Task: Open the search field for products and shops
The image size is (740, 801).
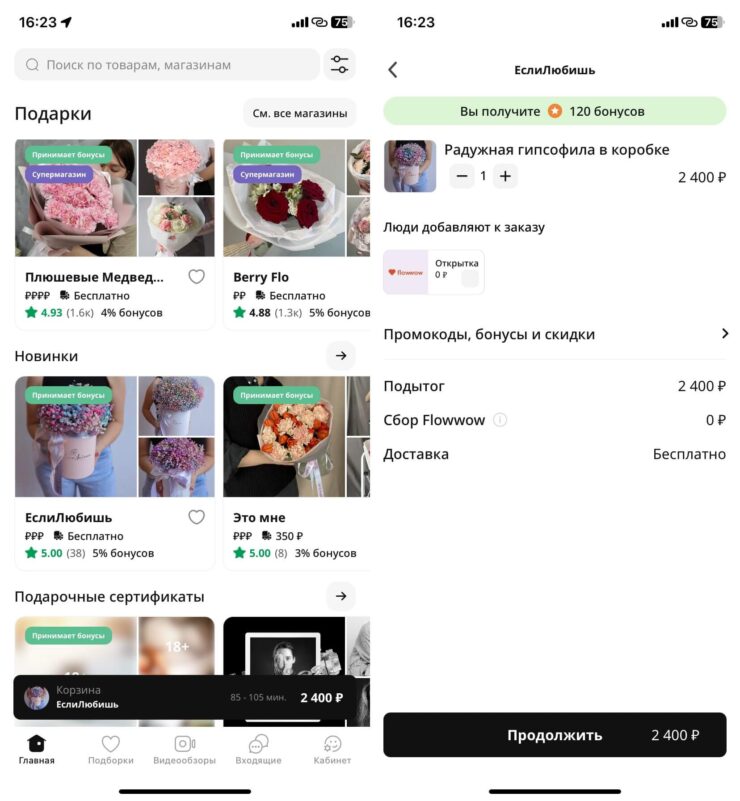Action: tap(167, 65)
